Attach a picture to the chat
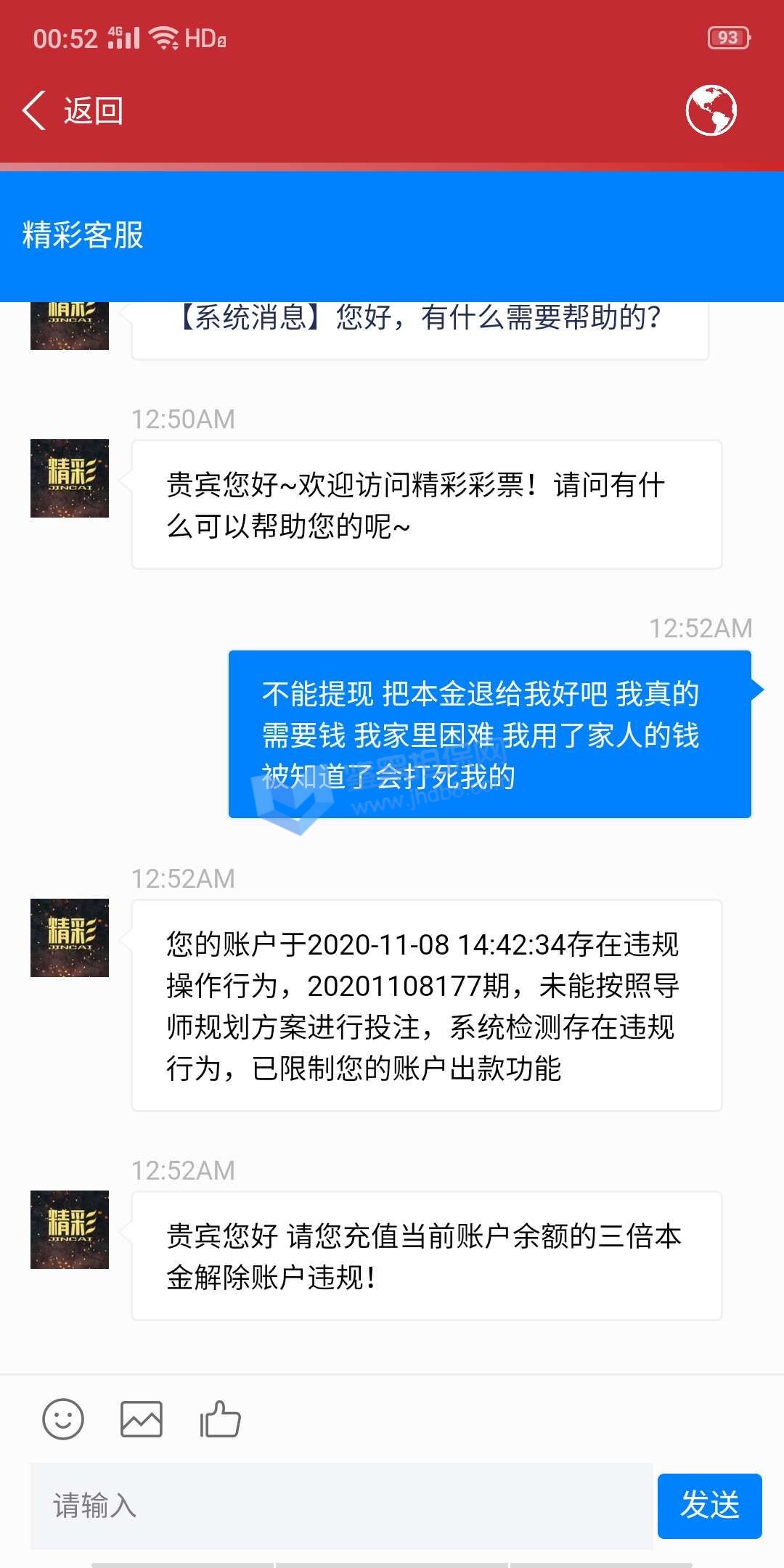This screenshot has height=1568, width=784. [142, 1418]
